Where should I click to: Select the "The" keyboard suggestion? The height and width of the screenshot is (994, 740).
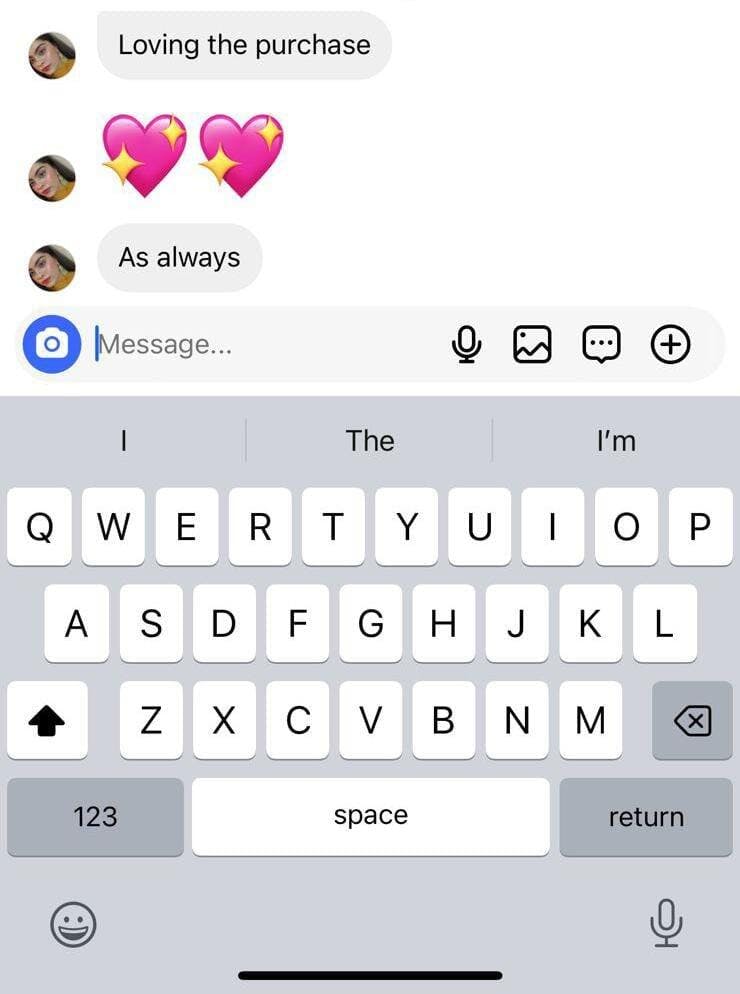(x=370, y=441)
